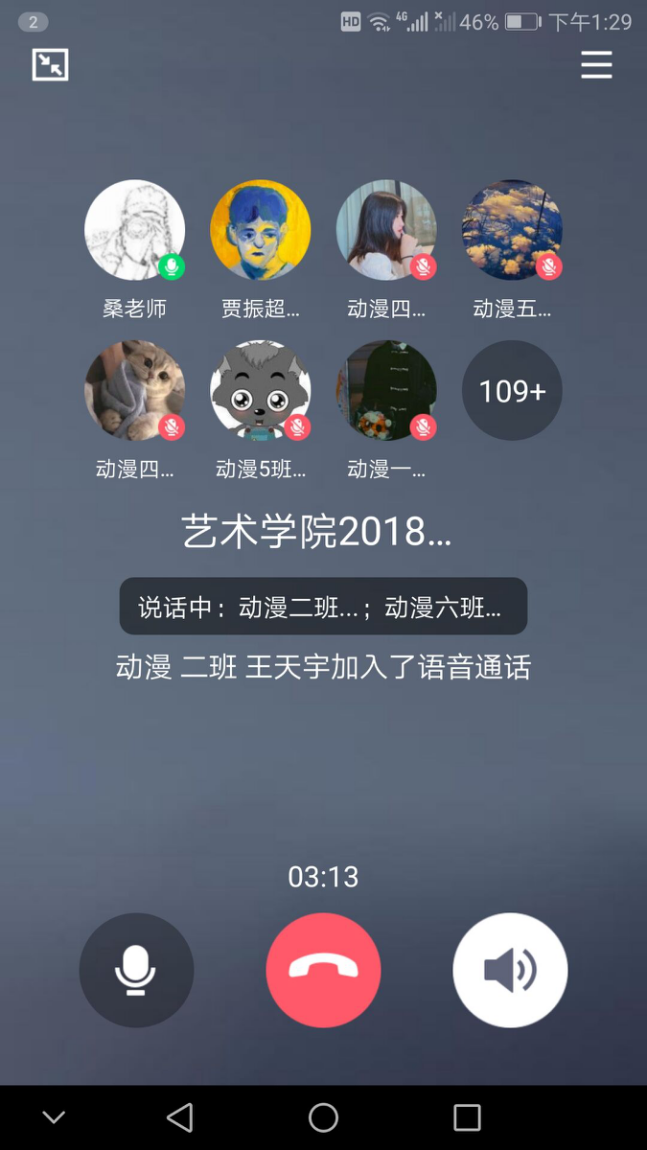The width and height of the screenshot is (647, 1150).
Task: Open the 动漫五 cloud avatar participant
Action: (x=512, y=230)
